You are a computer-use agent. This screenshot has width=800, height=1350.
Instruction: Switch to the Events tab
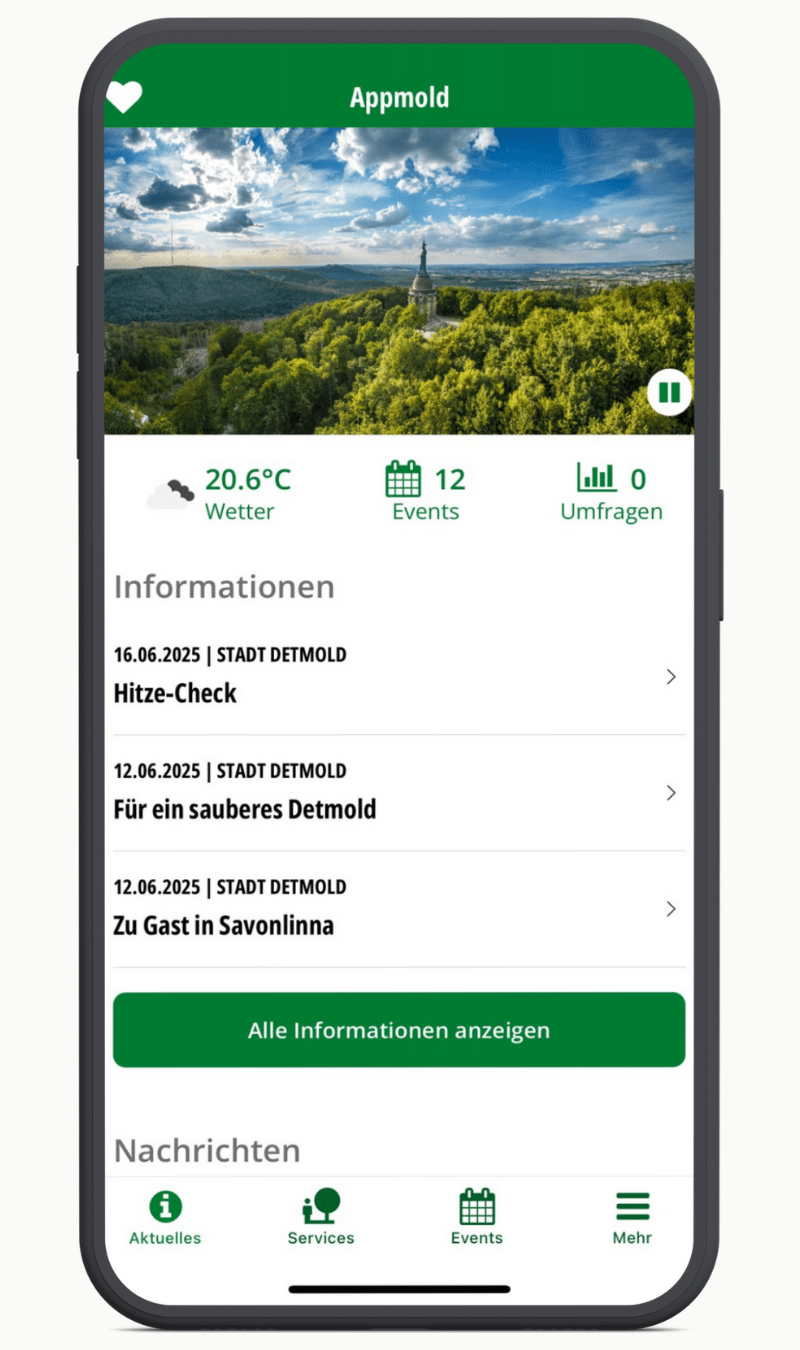pyautogui.click(x=477, y=1218)
